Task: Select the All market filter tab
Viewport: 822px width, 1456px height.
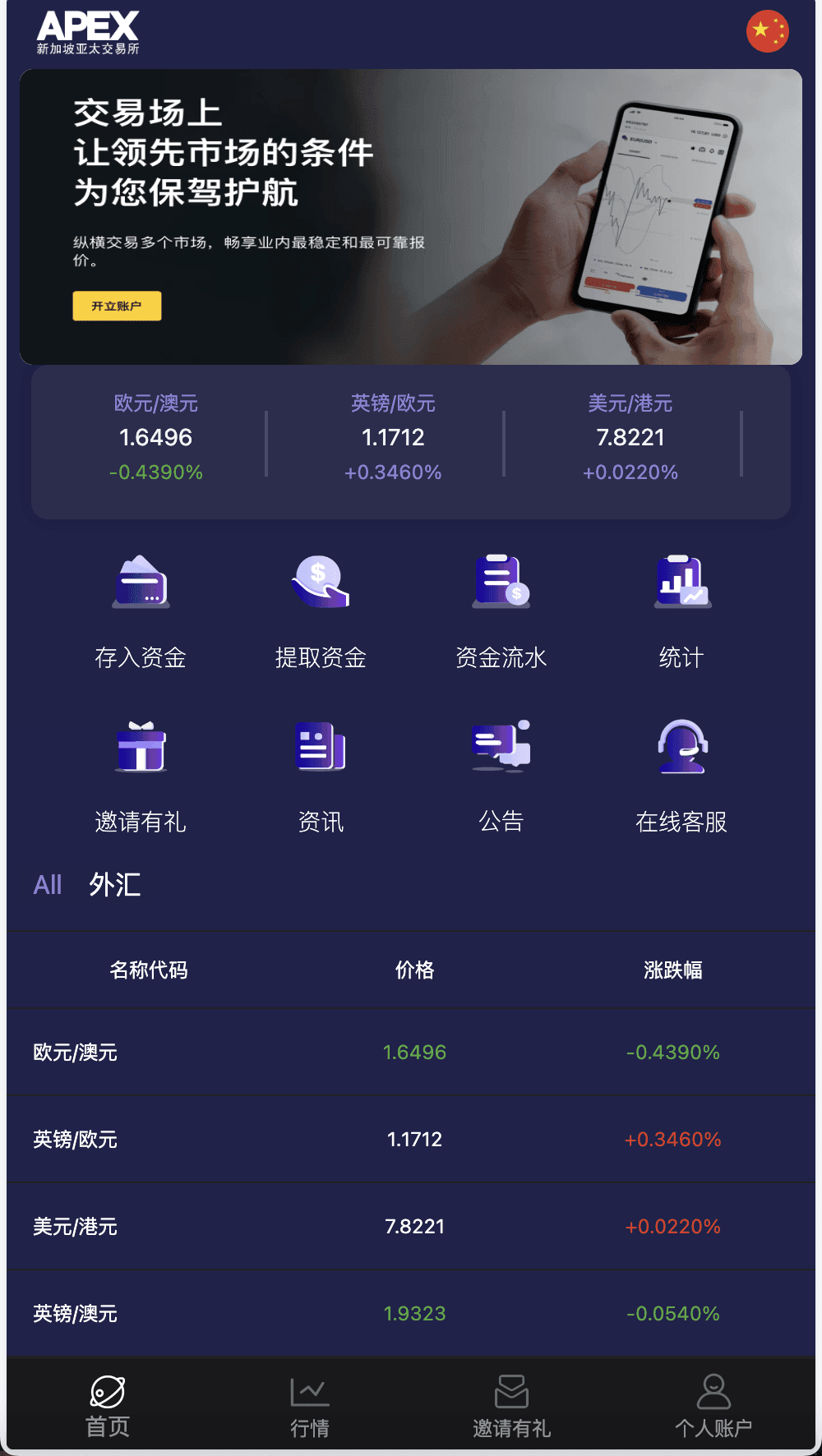Action: (48, 885)
